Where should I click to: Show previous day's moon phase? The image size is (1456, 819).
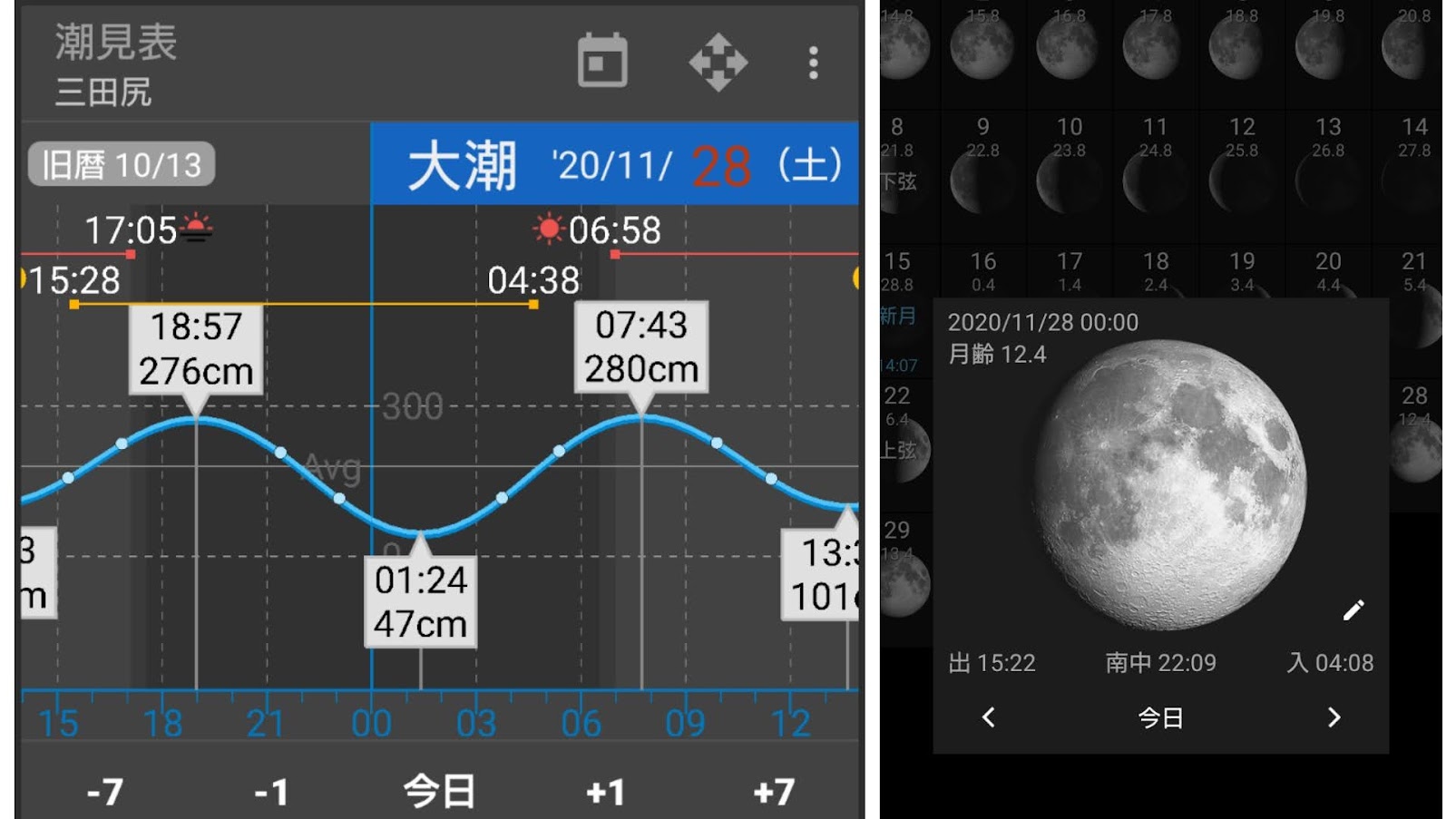pyautogui.click(x=989, y=717)
